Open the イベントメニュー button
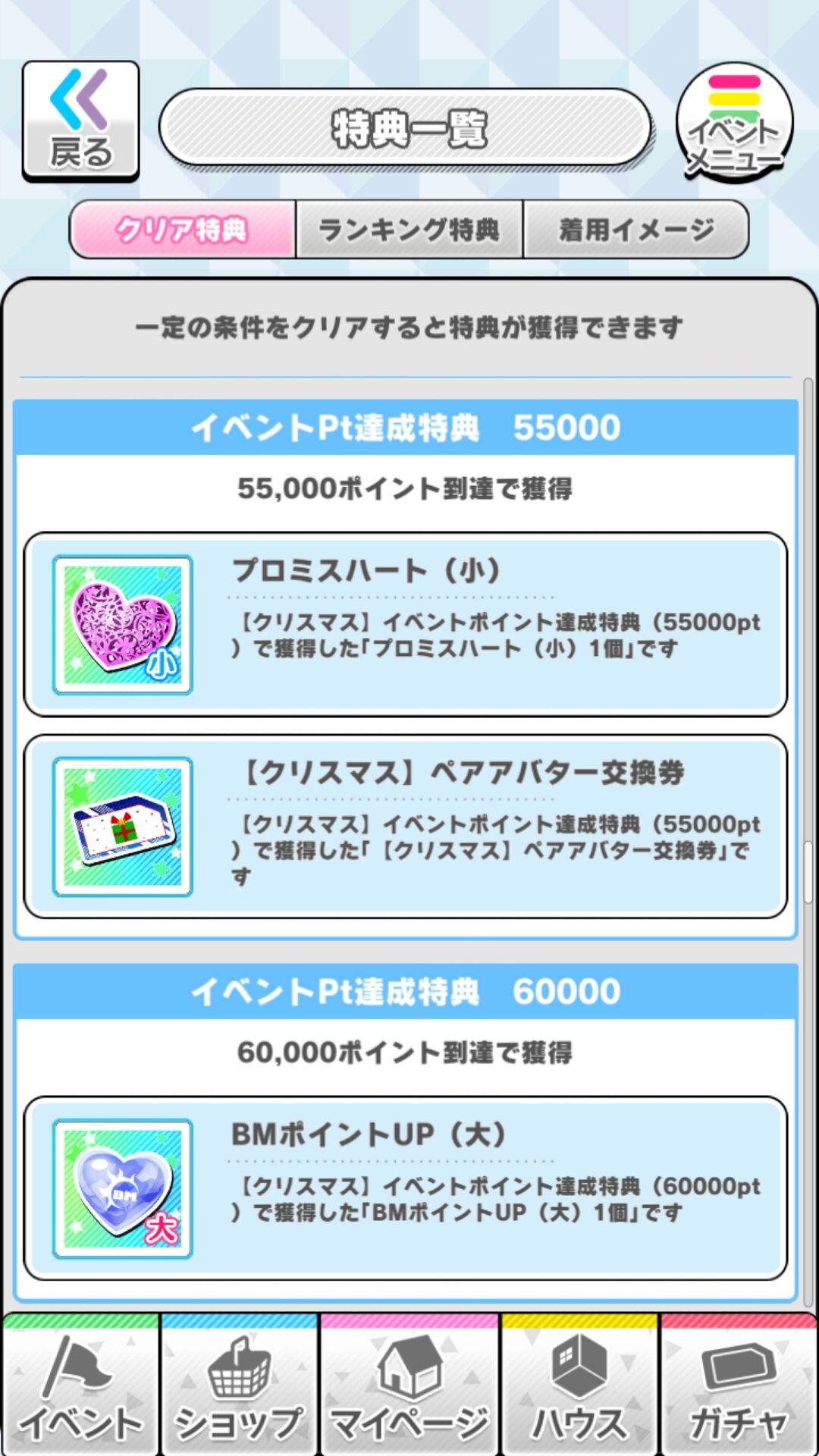The image size is (819, 1456). point(734,123)
